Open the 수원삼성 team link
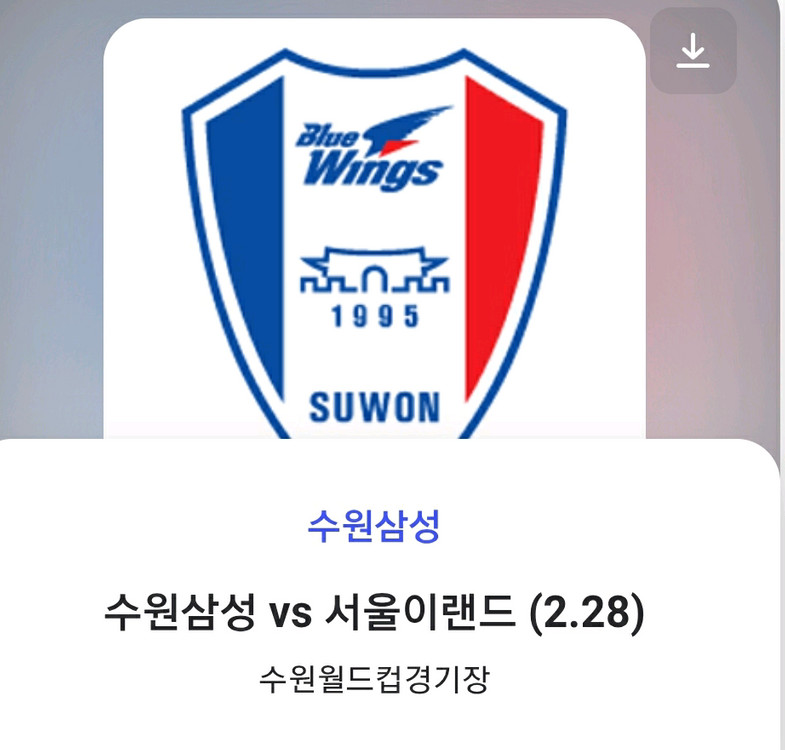This screenshot has width=785, height=750. 374,525
